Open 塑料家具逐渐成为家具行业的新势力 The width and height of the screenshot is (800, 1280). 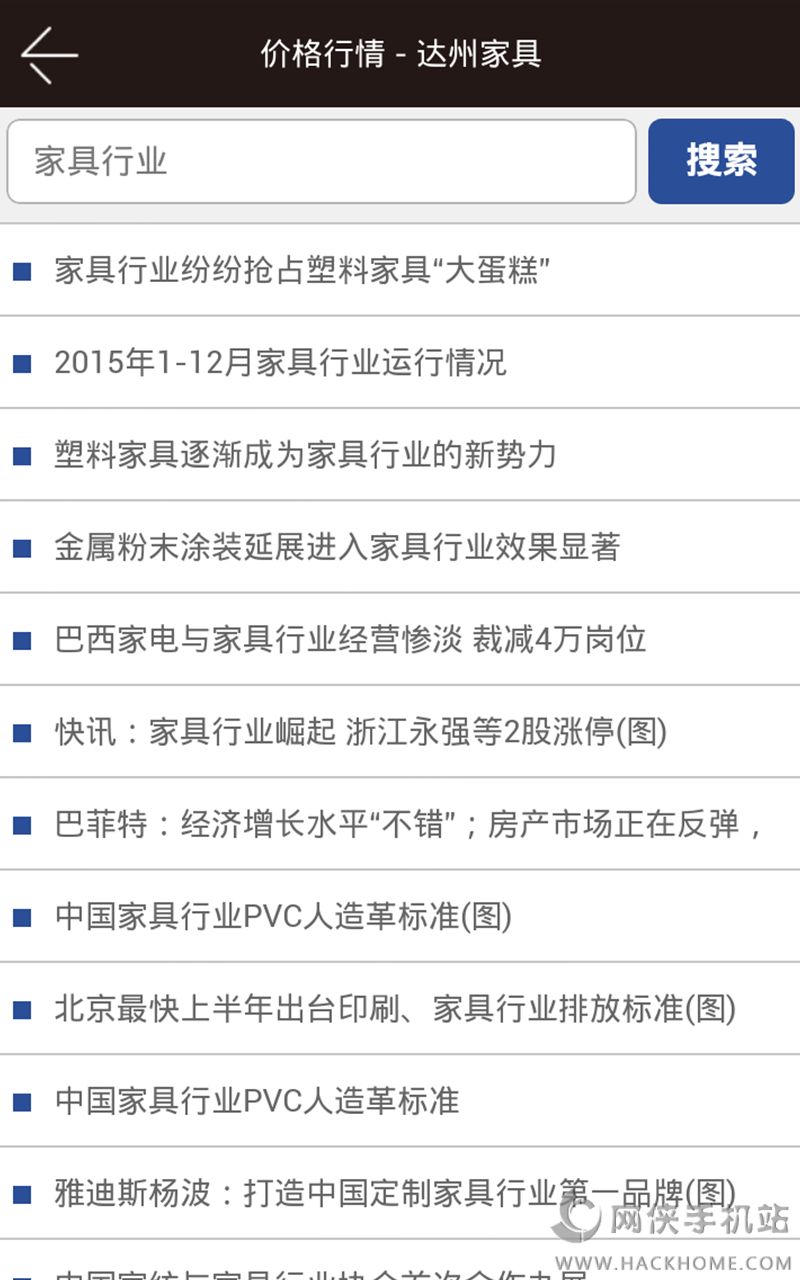pyautogui.click(x=306, y=455)
